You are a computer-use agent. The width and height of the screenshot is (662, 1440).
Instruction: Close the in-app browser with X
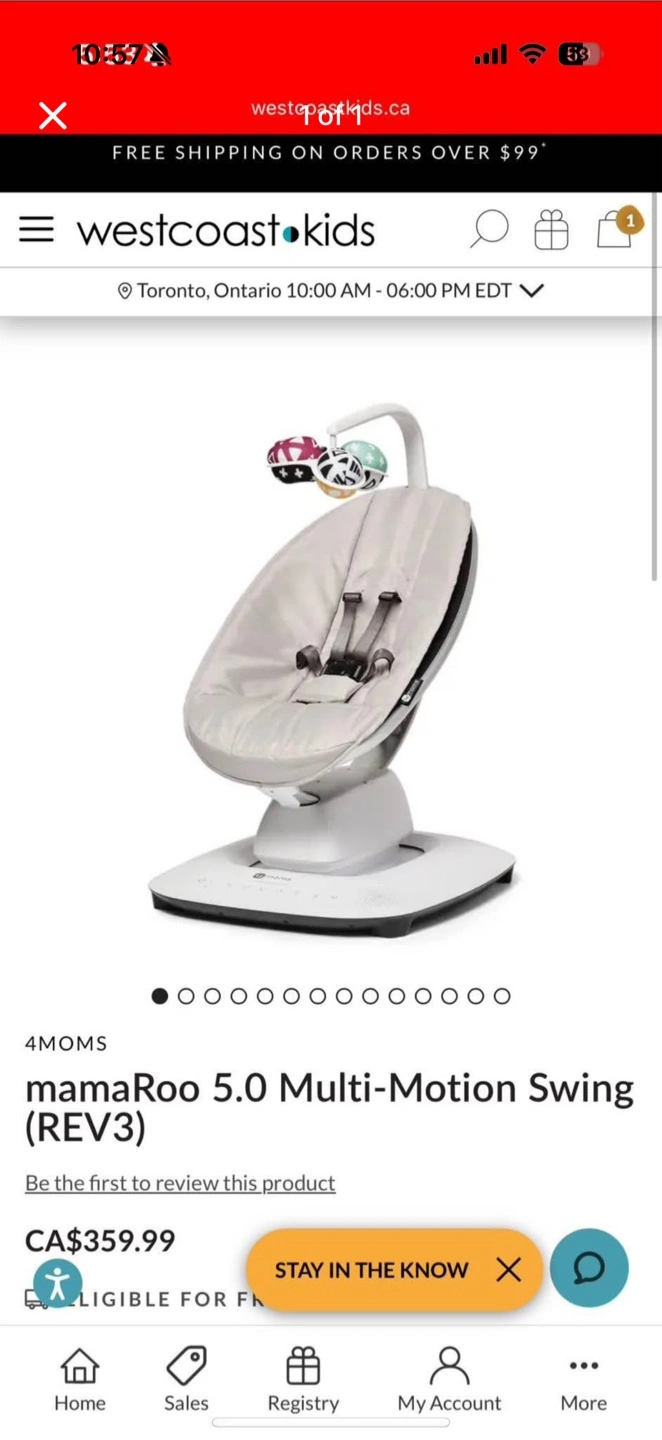click(x=53, y=116)
